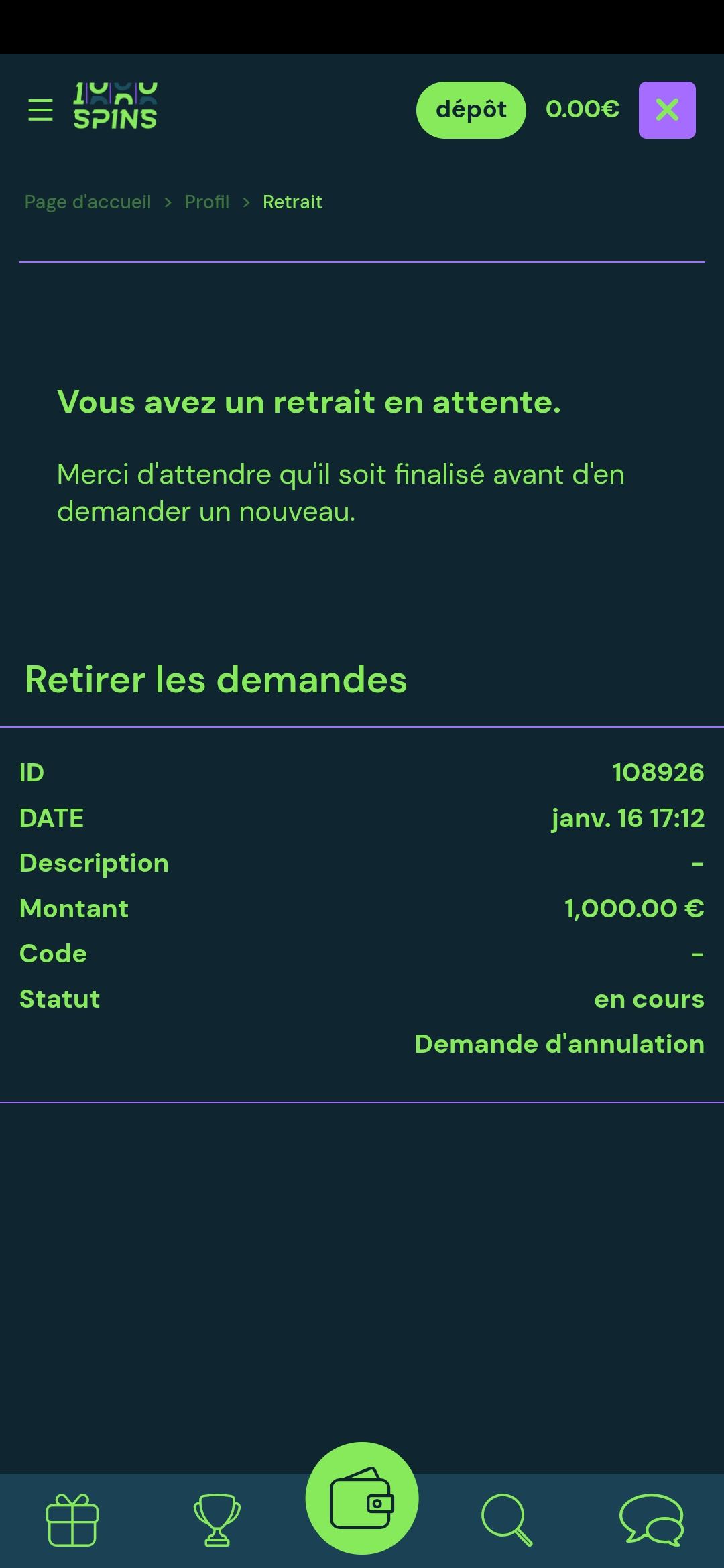Open the Profil breadcrumb link
Image resolution: width=724 pixels, height=1568 pixels.
[206, 201]
